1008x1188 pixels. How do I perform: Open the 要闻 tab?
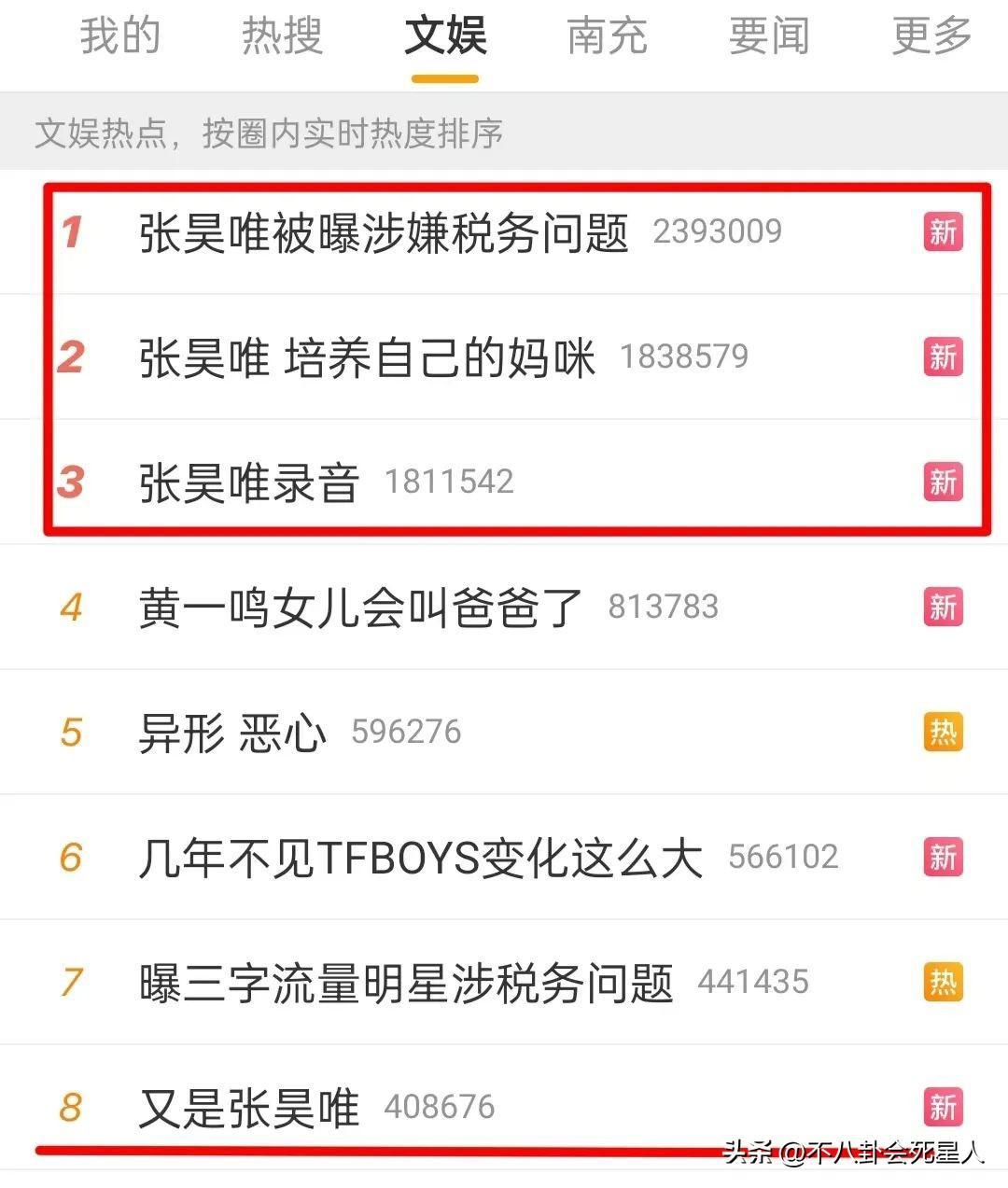[768, 37]
